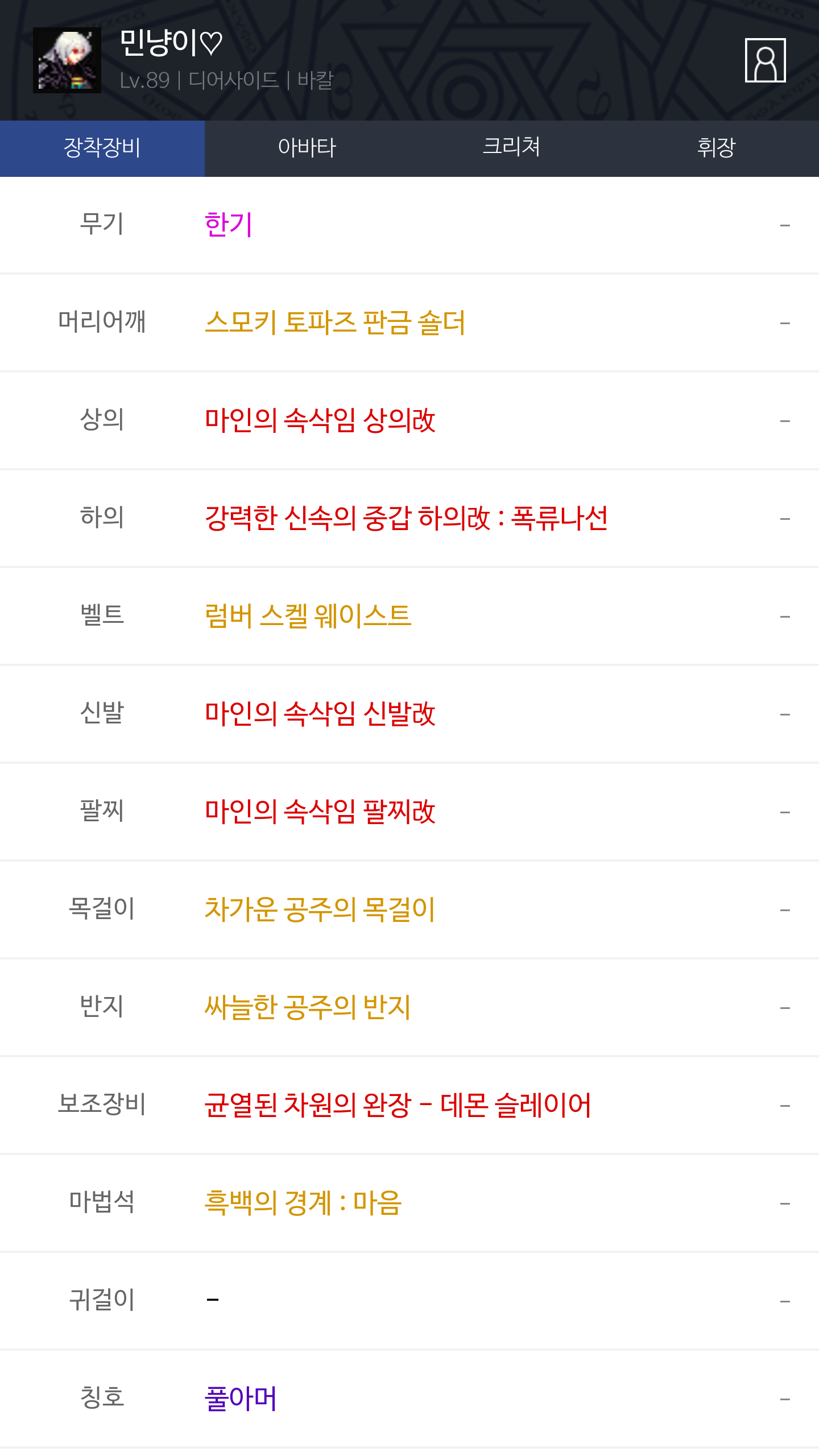Switch to the 아바타 tab

[x=307, y=148]
